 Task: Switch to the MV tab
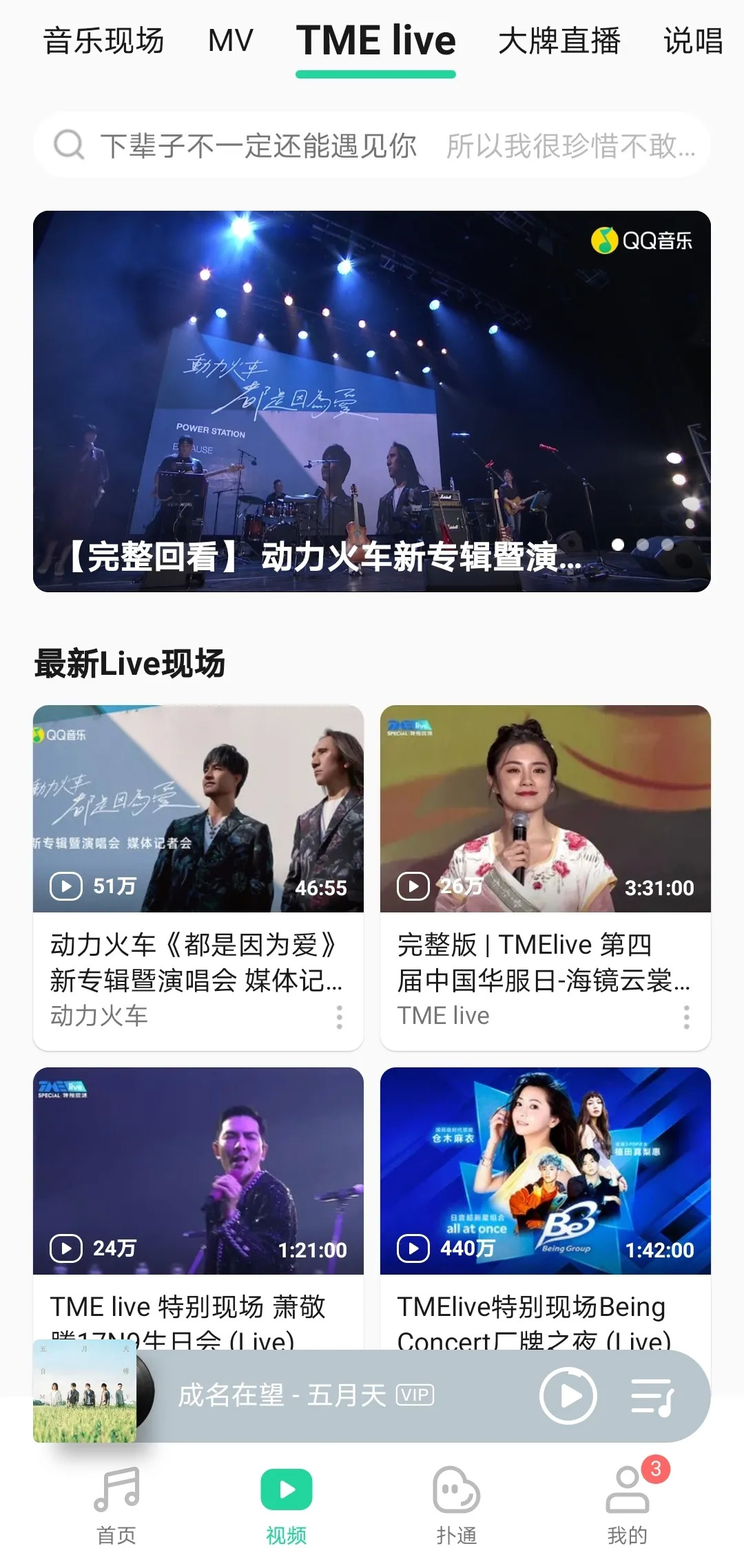(231, 41)
